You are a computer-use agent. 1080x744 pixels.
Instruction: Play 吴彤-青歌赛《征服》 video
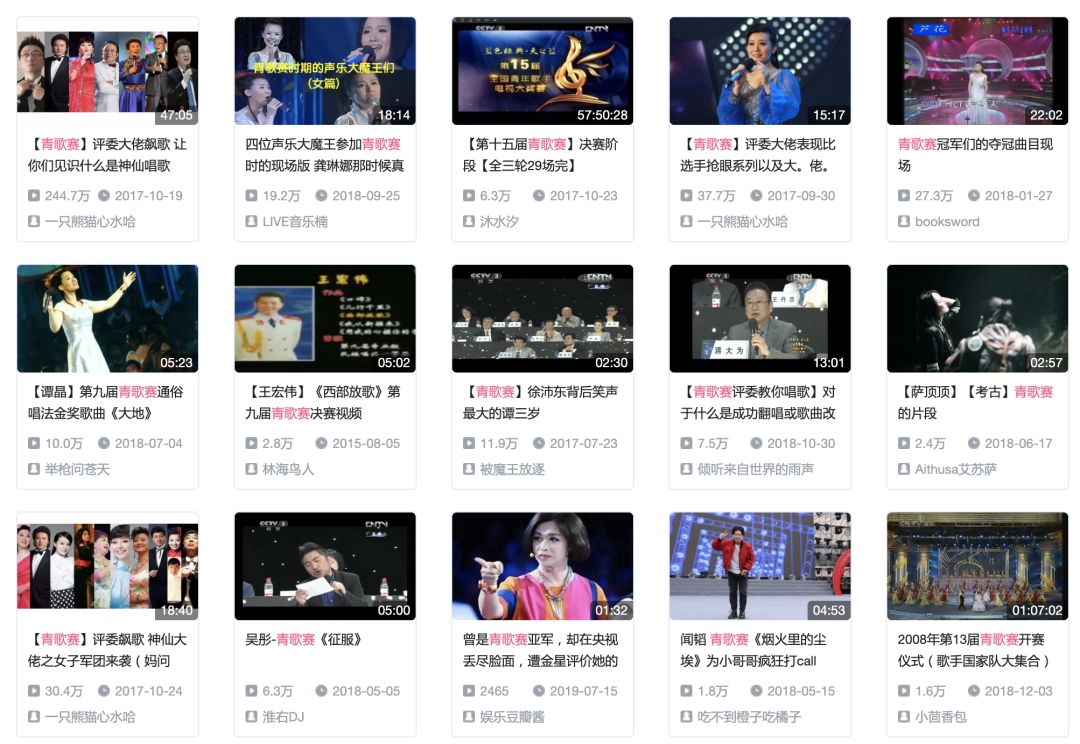(325, 567)
